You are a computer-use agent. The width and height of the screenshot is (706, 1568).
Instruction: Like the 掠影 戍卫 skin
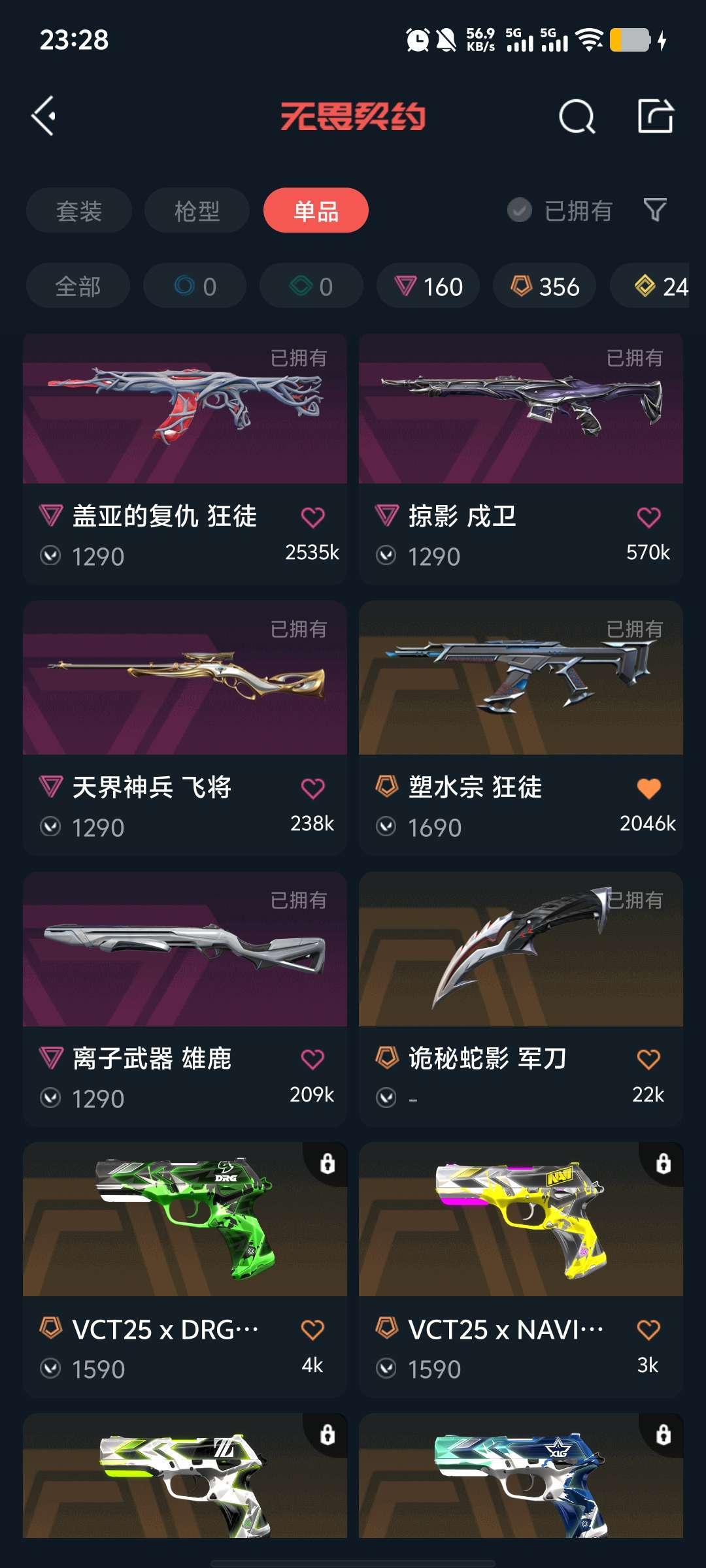tap(648, 517)
